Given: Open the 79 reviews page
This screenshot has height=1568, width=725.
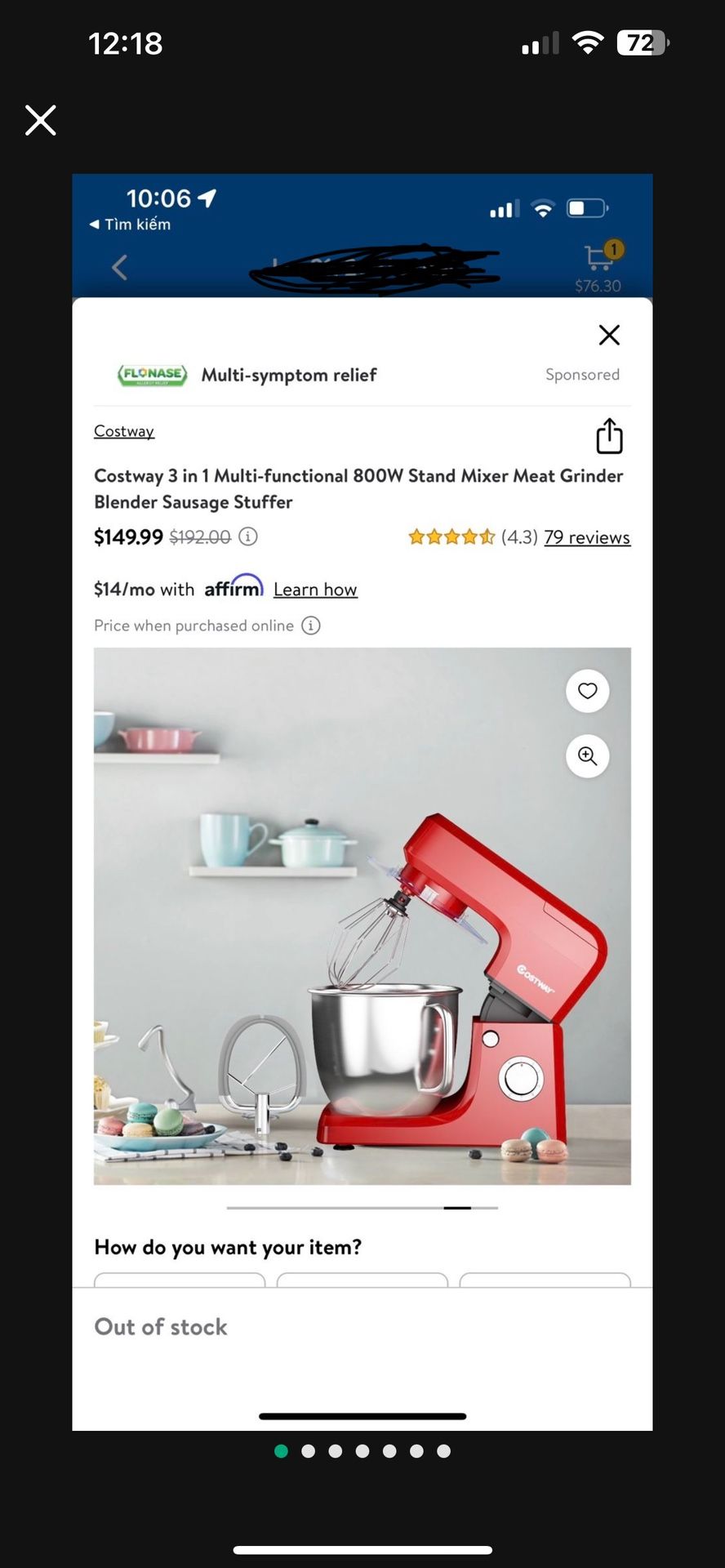Looking at the screenshot, I should 587,537.
